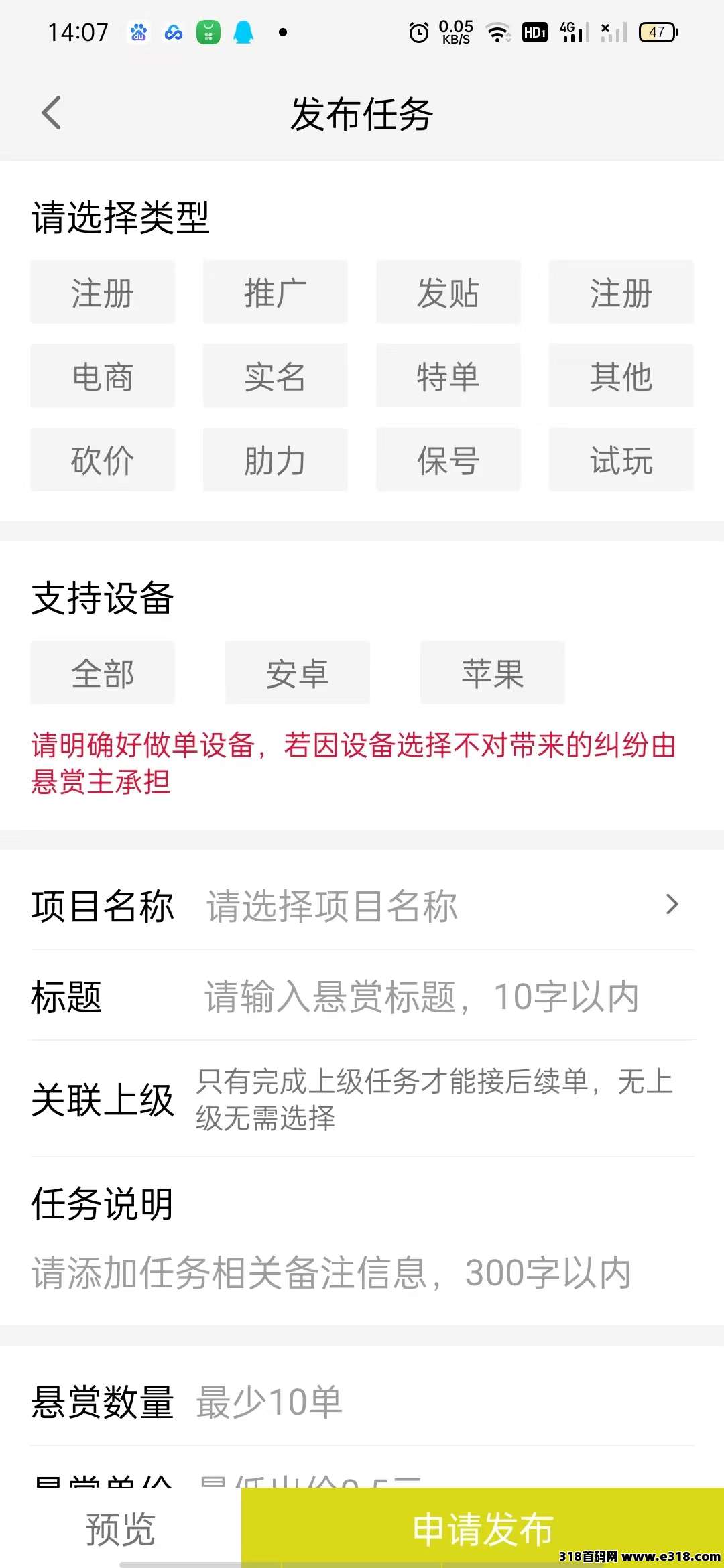This screenshot has width=724, height=1568.
Task: Select the 保号 task type
Action: point(448,460)
